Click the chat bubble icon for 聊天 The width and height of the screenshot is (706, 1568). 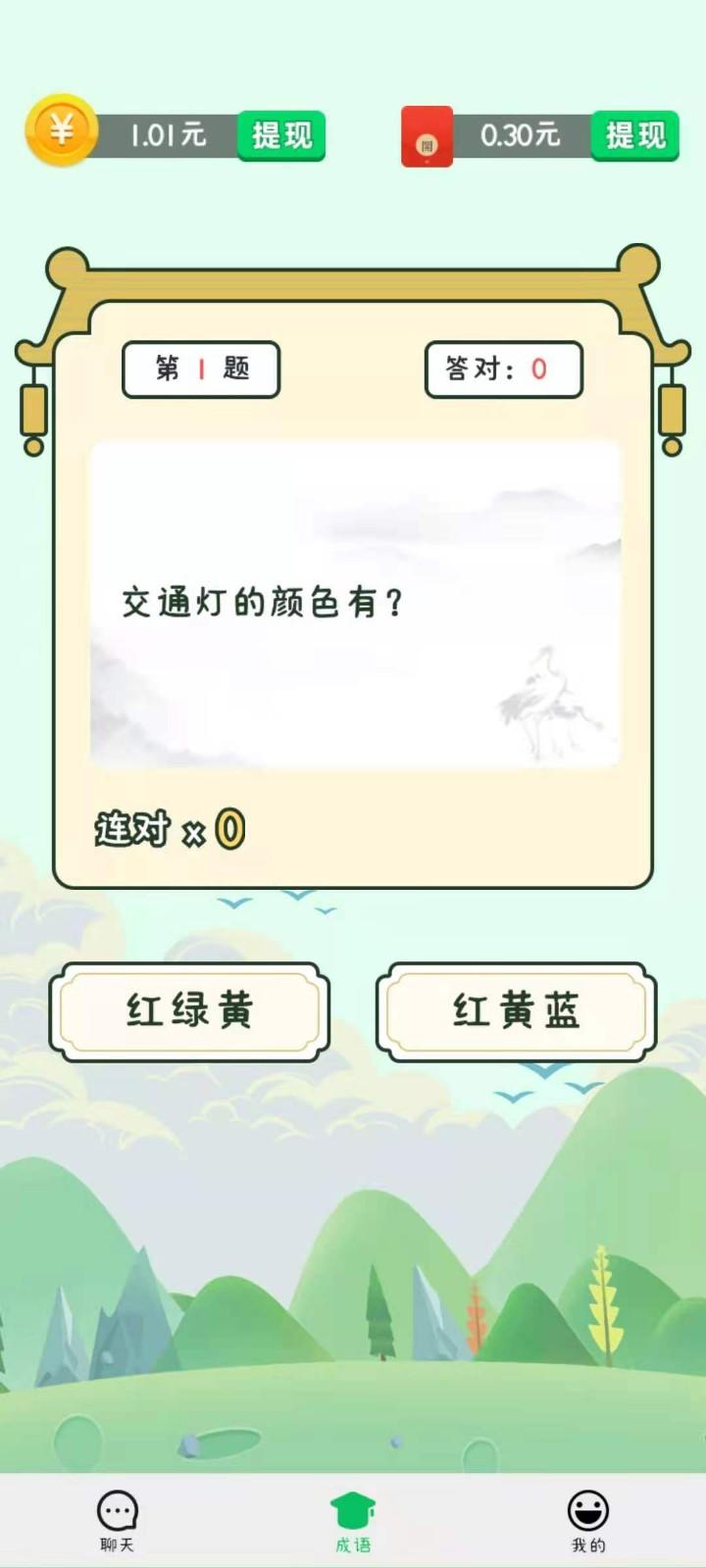118,1509
